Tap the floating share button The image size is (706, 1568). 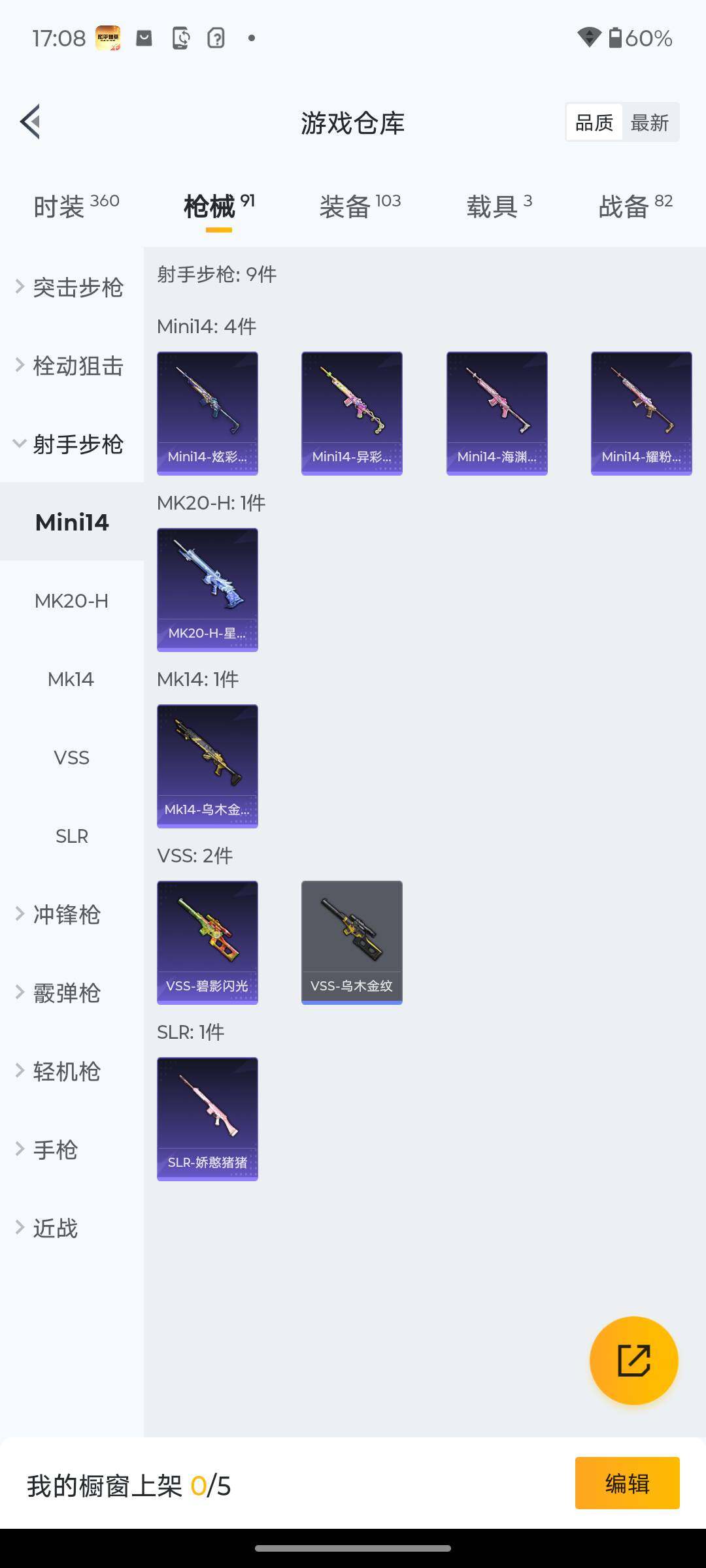[x=633, y=1360]
